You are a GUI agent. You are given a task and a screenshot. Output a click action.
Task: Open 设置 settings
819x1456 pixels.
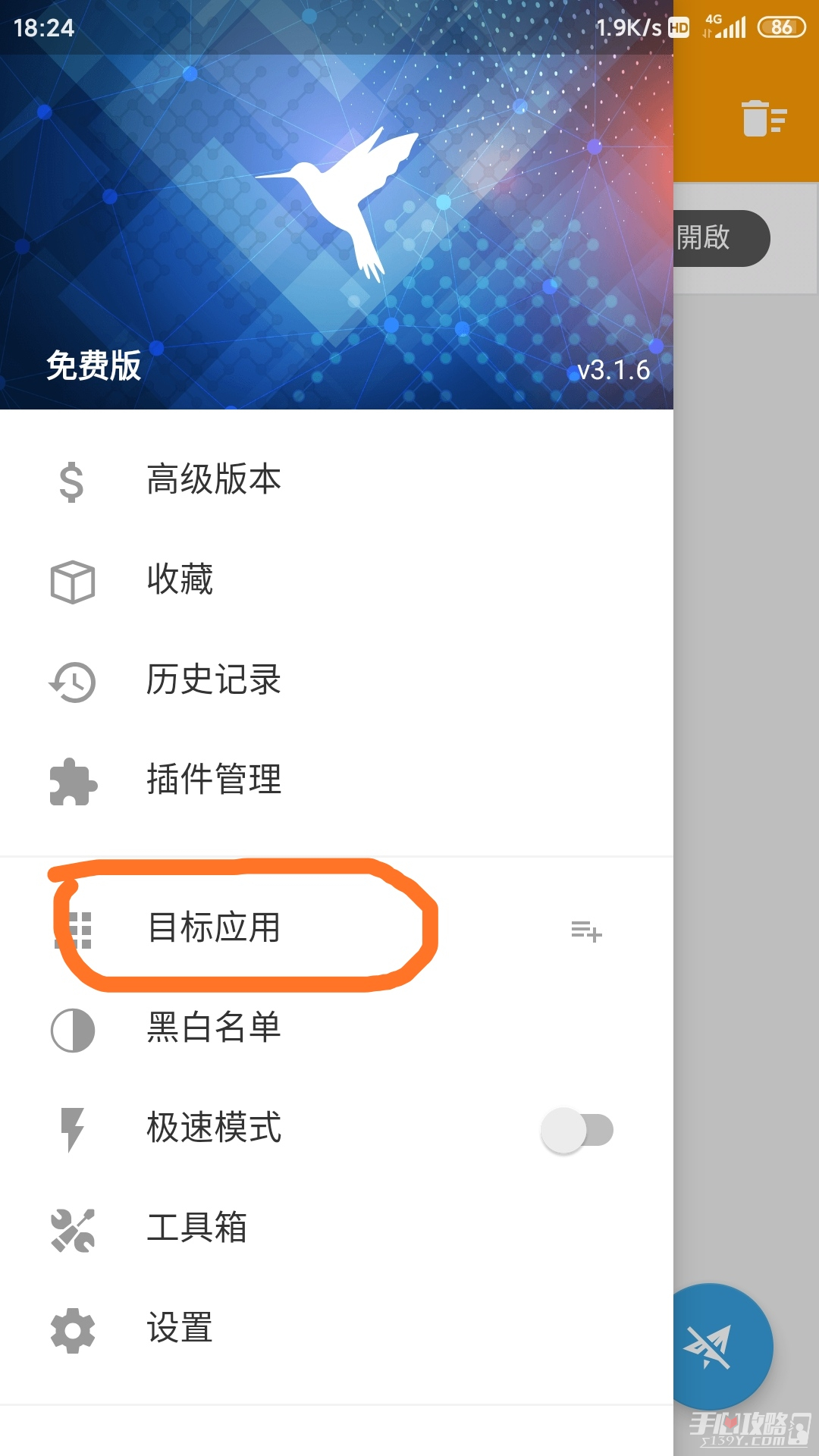pyautogui.click(x=180, y=1329)
